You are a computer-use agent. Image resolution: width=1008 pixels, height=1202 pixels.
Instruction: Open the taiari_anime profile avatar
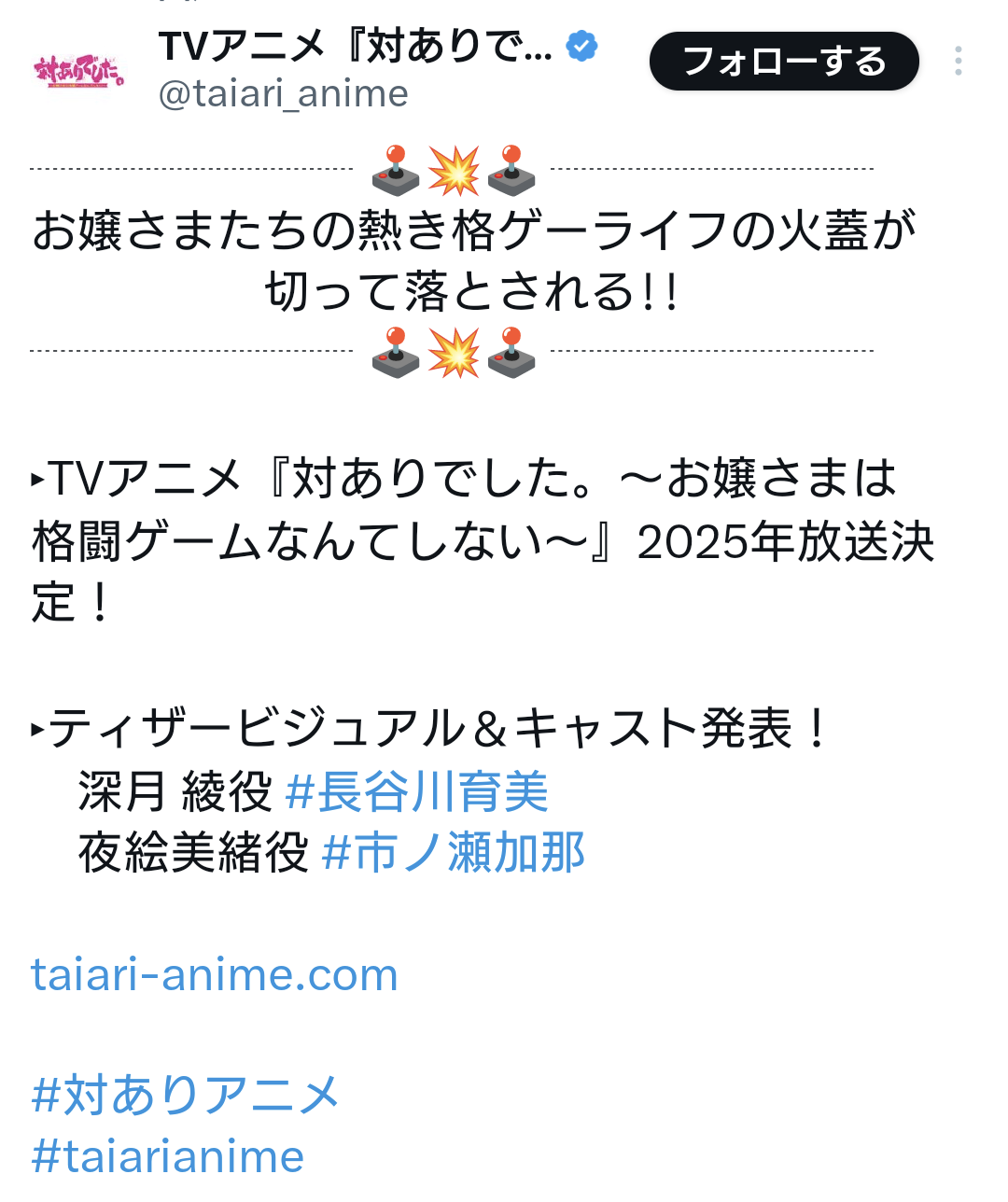click(x=78, y=70)
